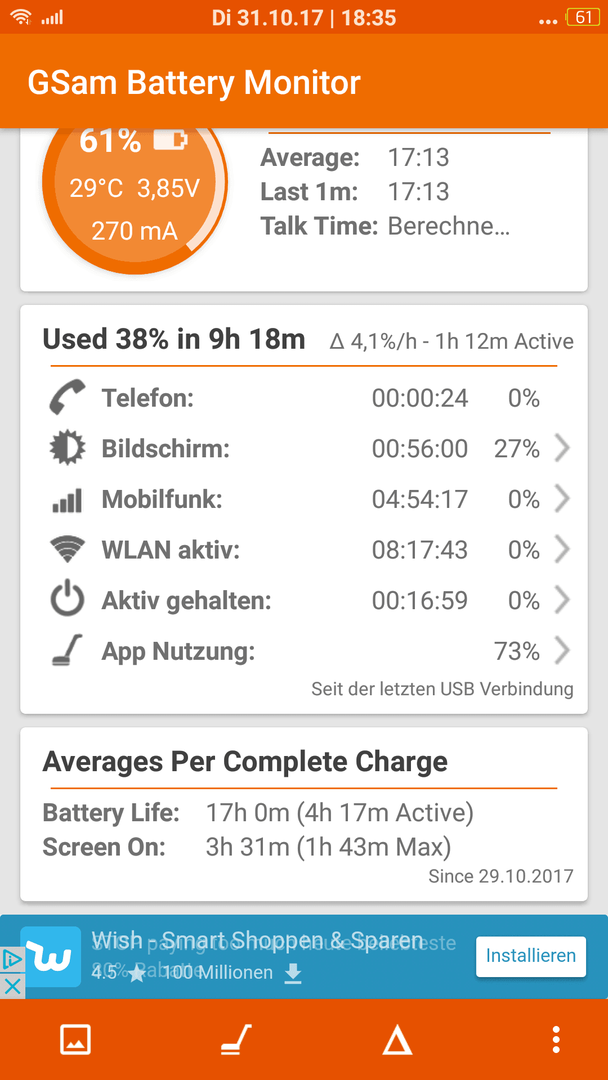The width and height of the screenshot is (608, 1080).
Task: Tap the delta triangle icon in bottom bar
Action: (397, 1040)
